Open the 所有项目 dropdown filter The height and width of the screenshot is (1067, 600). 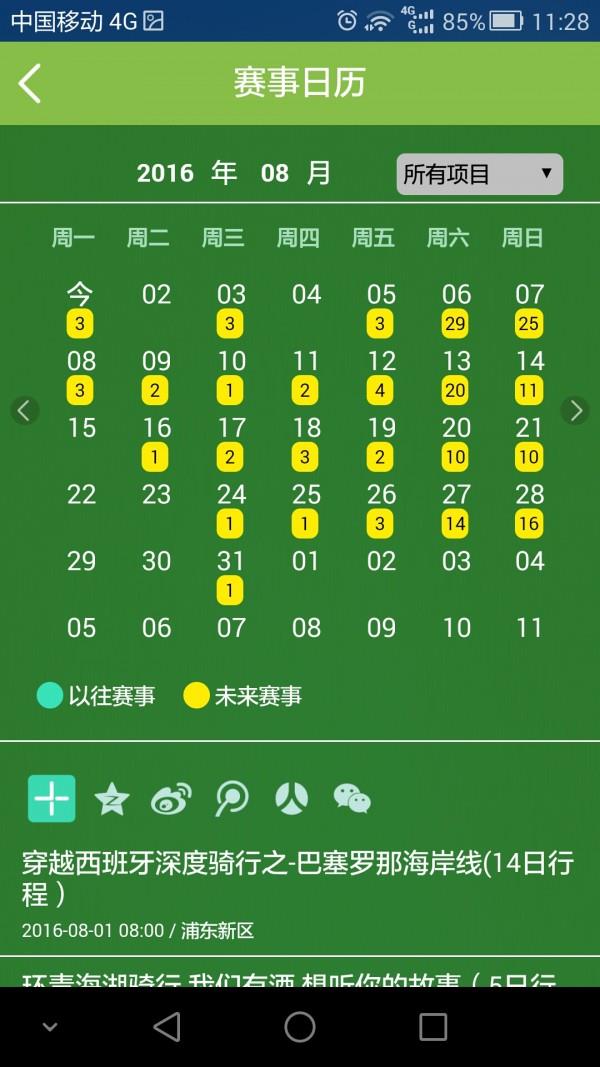pyautogui.click(x=479, y=174)
